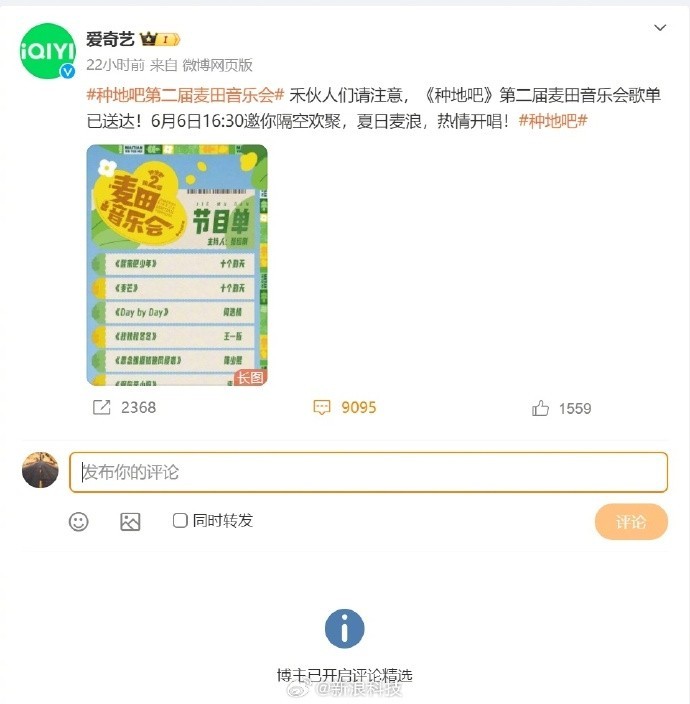This screenshot has height=704, width=690.
Task: Open 爱奇艺 profile avatar
Action: (47, 51)
